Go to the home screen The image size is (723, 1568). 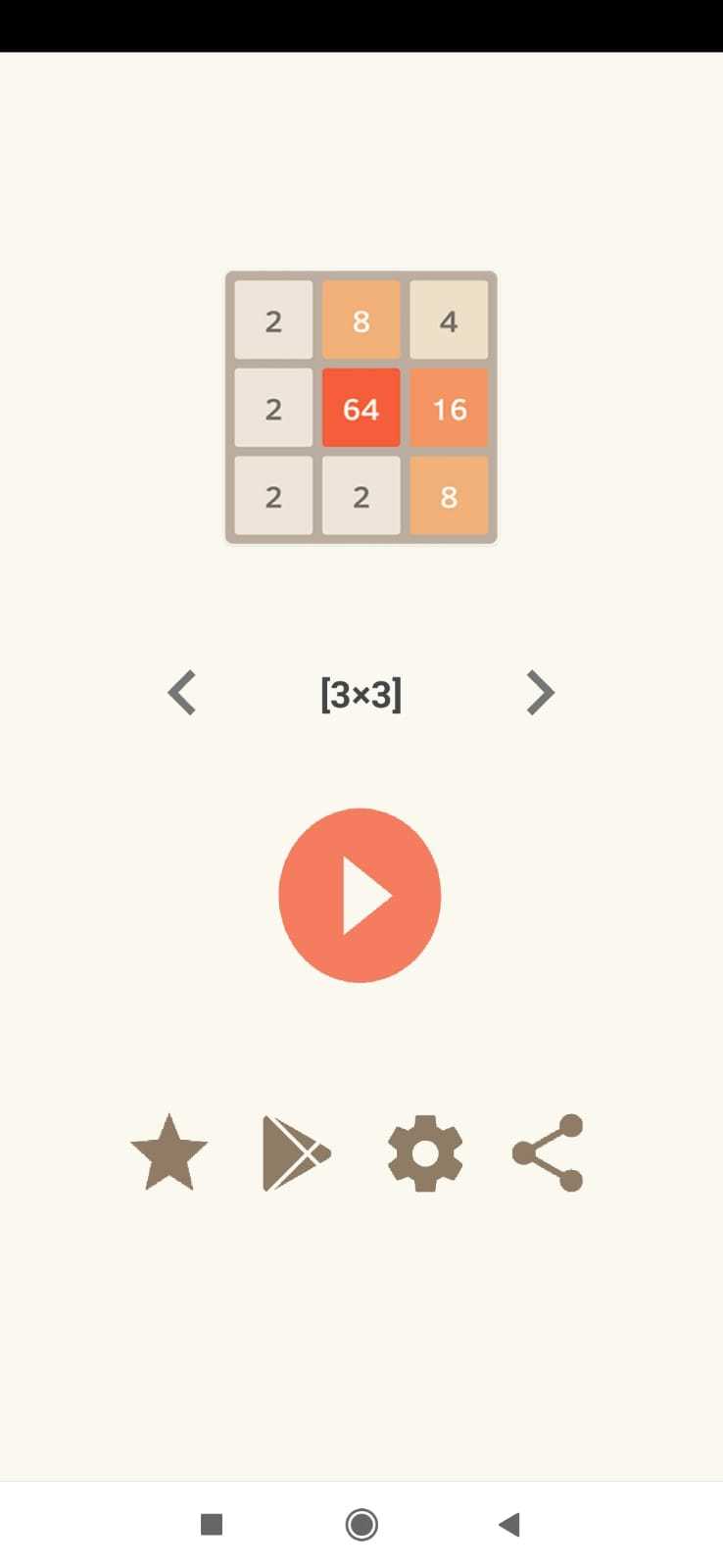(361, 1524)
